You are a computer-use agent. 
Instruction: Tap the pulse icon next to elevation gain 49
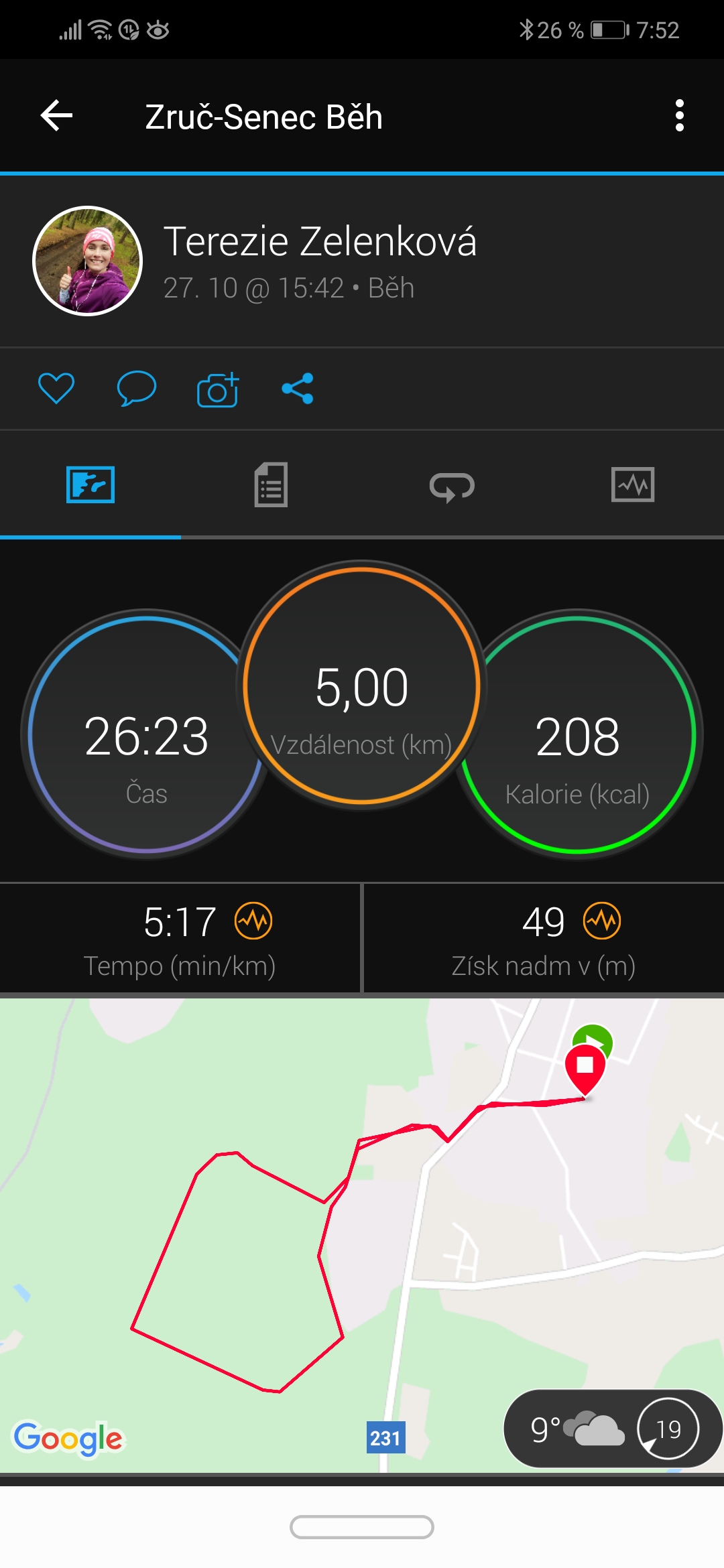tap(602, 921)
